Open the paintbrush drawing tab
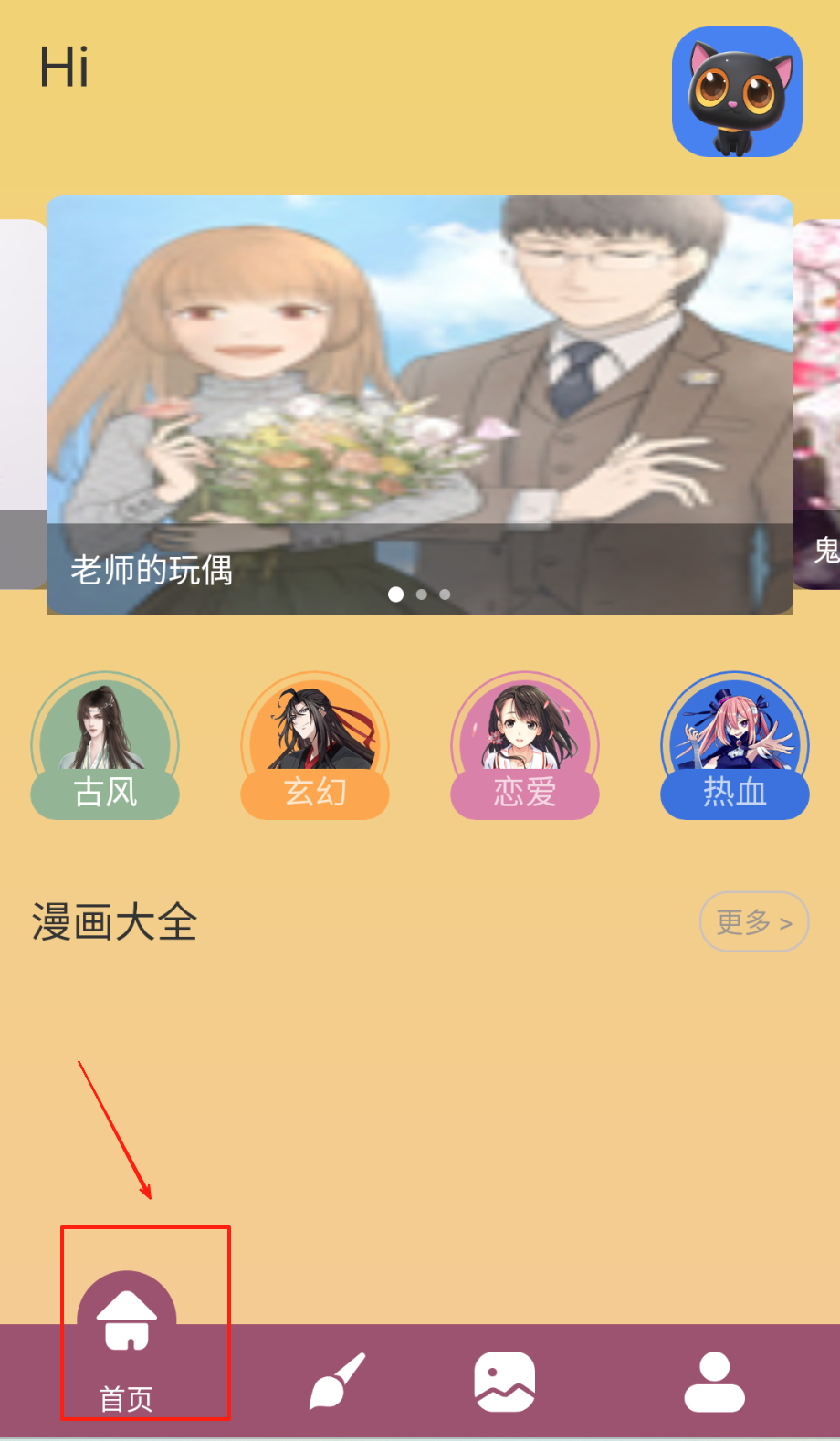This screenshot has width=840, height=1441. (337, 1381)
